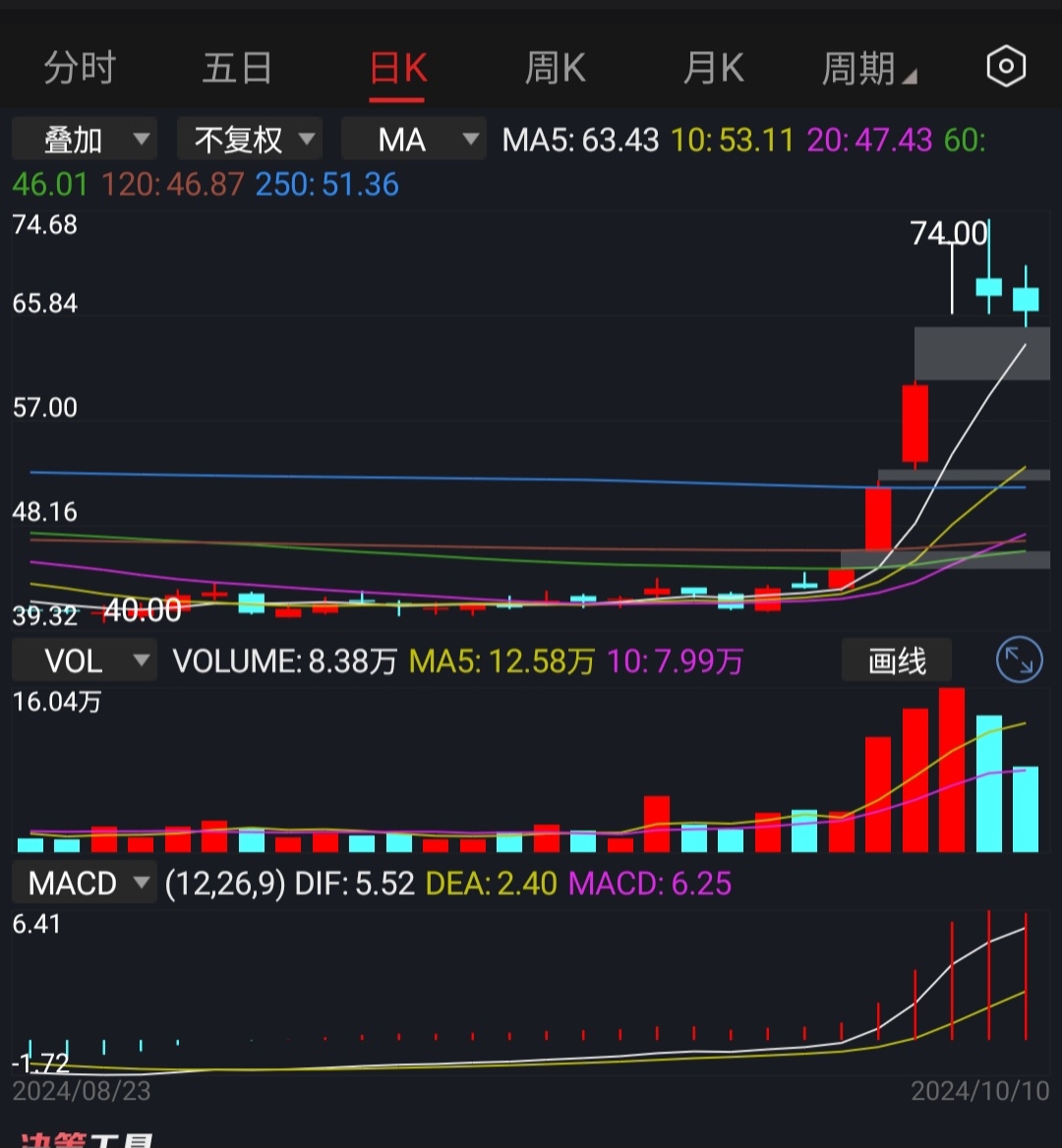1062x1148 pixels.
Task: Tap the MA10: 53.11 legend label
Action: (x=732, y=141)
